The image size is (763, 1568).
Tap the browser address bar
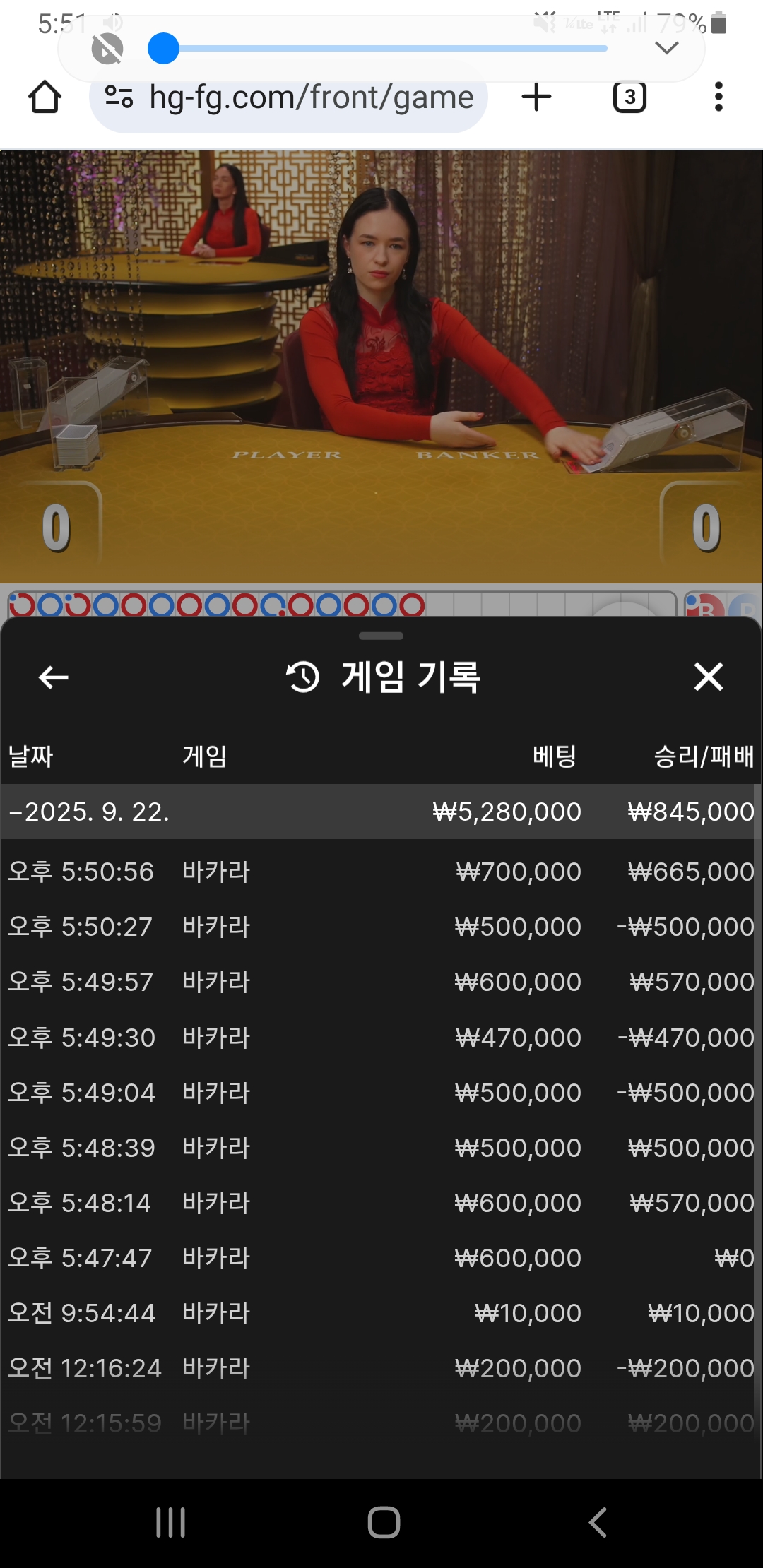click(288, 97)
